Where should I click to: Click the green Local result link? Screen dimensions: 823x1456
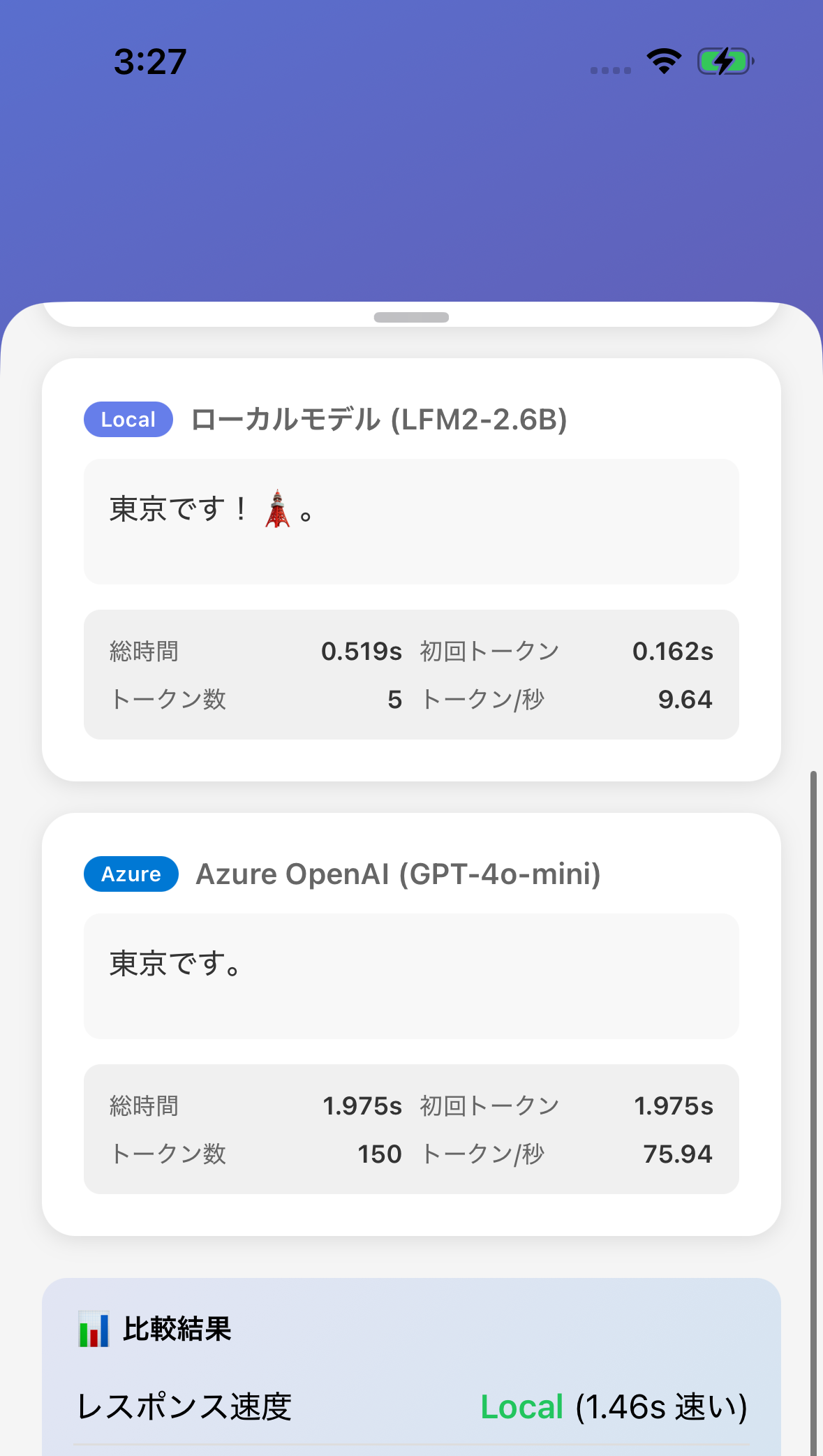521,1407
